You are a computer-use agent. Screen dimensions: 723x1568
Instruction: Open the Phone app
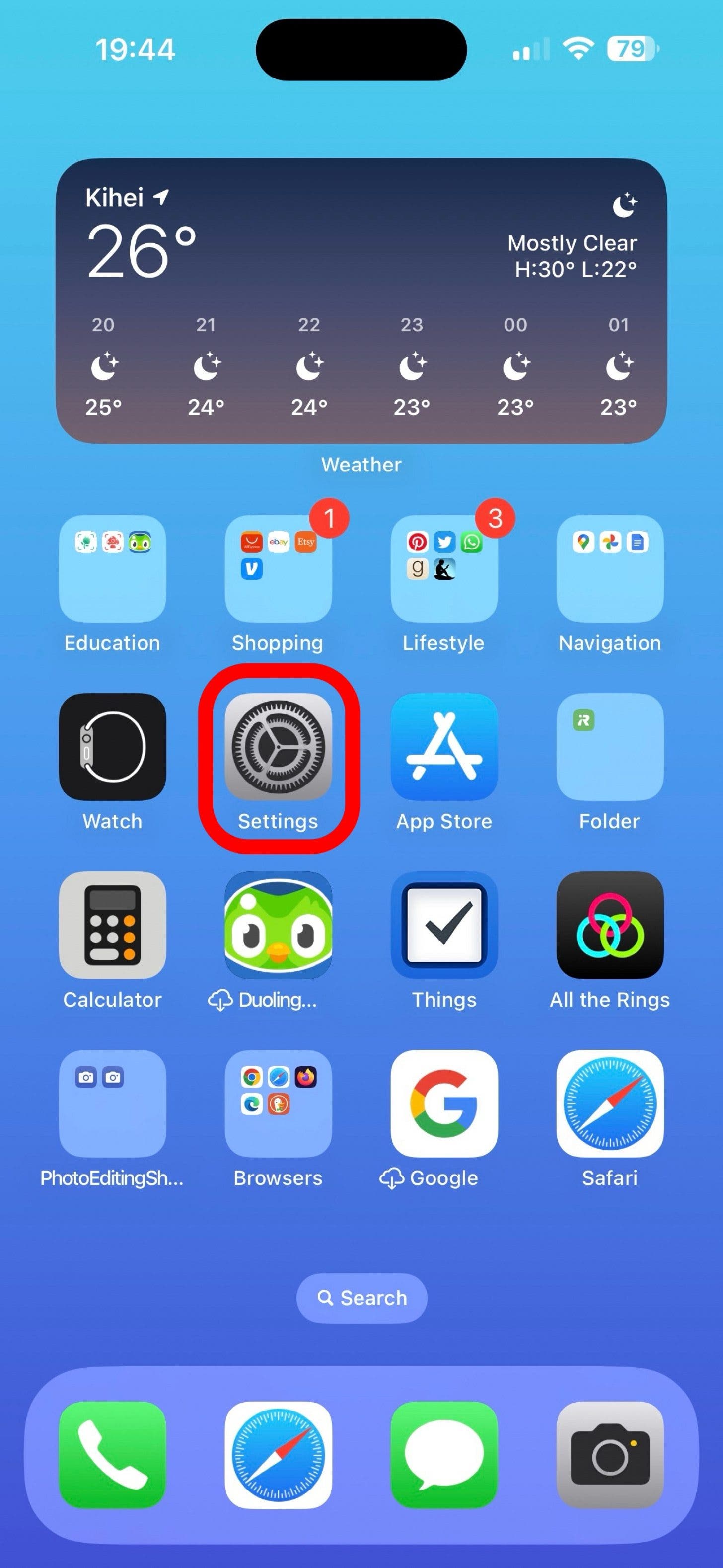point(112,1455)
